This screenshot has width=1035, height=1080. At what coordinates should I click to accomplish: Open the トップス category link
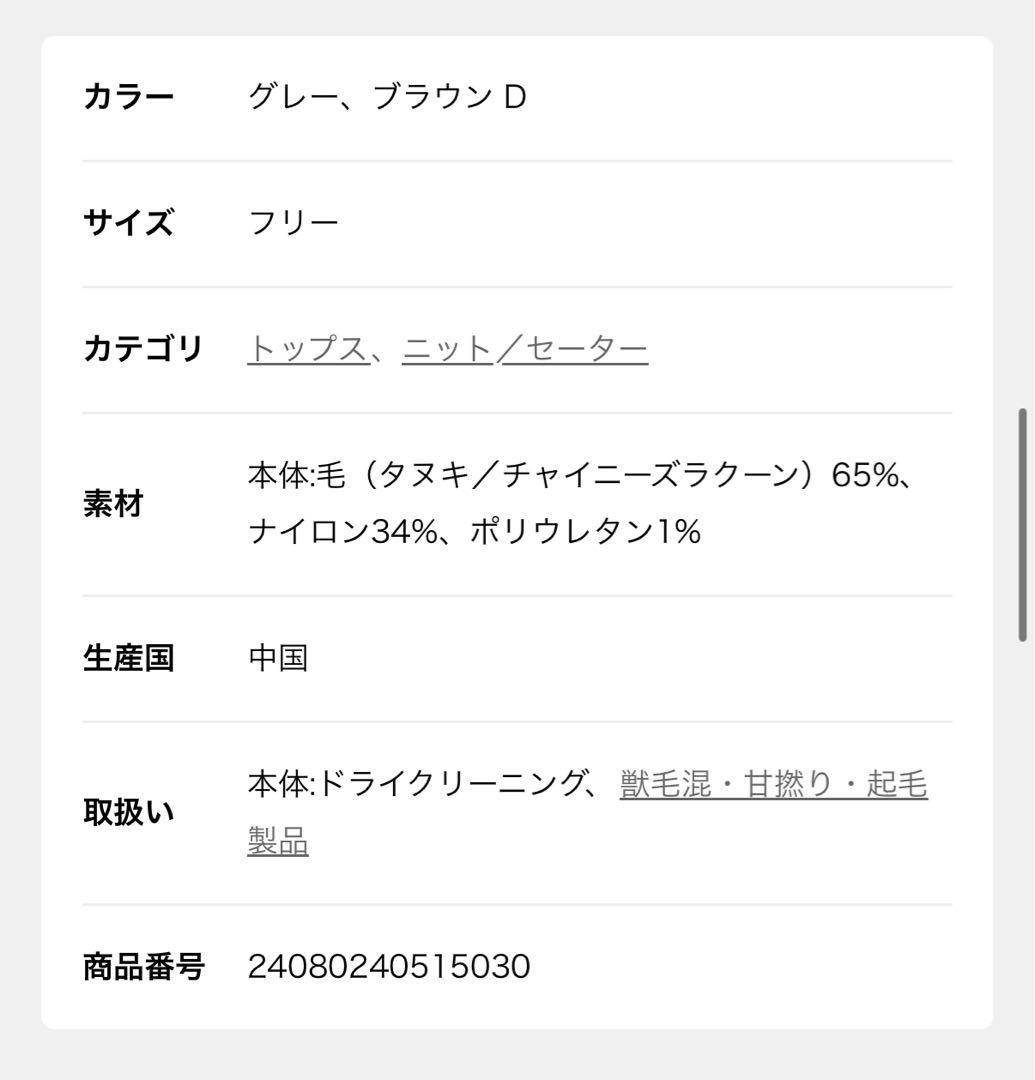[x=304, y=349]
